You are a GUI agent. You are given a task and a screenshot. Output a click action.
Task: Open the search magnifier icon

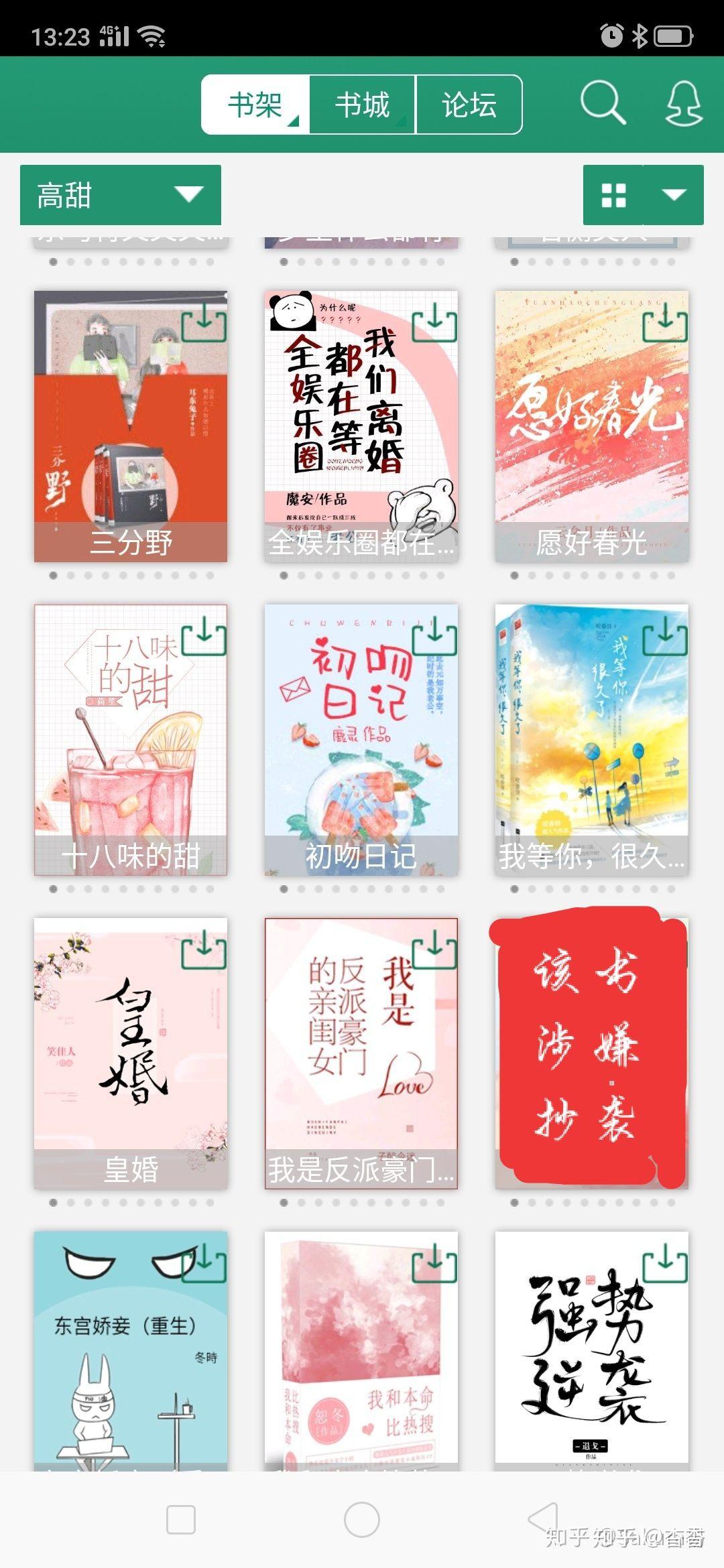[x=602, y=104]
